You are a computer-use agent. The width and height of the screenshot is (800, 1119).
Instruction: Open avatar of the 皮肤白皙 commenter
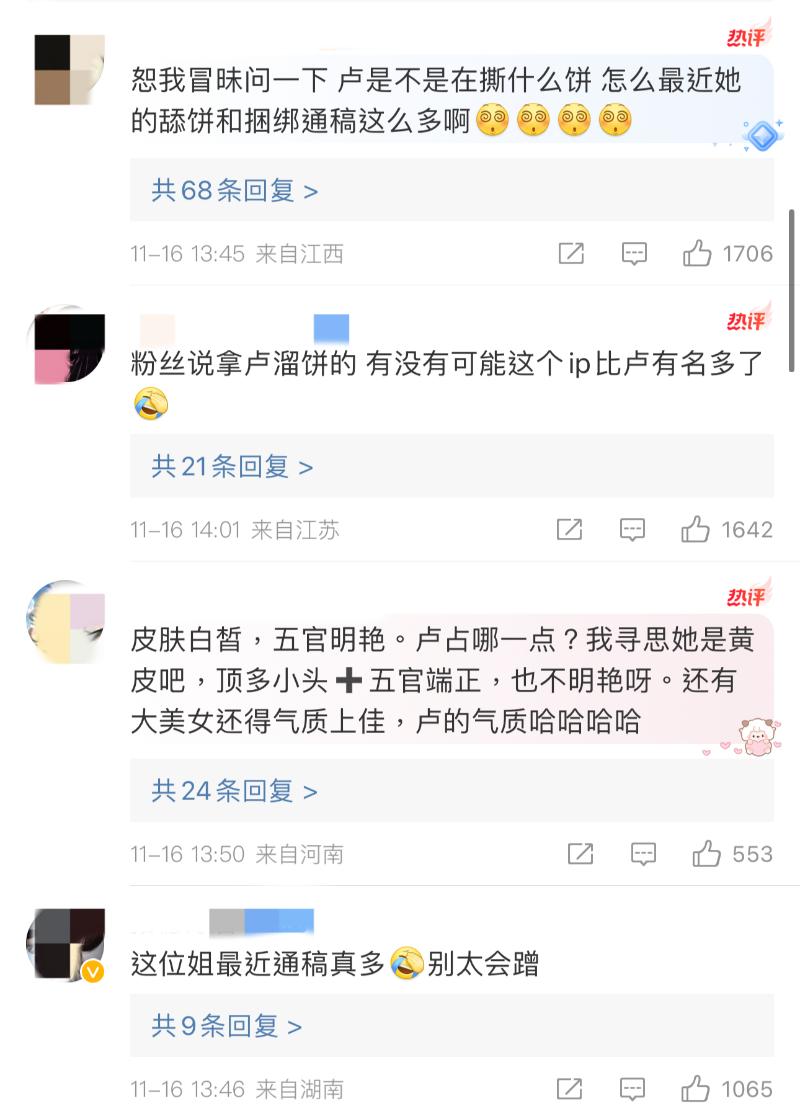(66, 622)
